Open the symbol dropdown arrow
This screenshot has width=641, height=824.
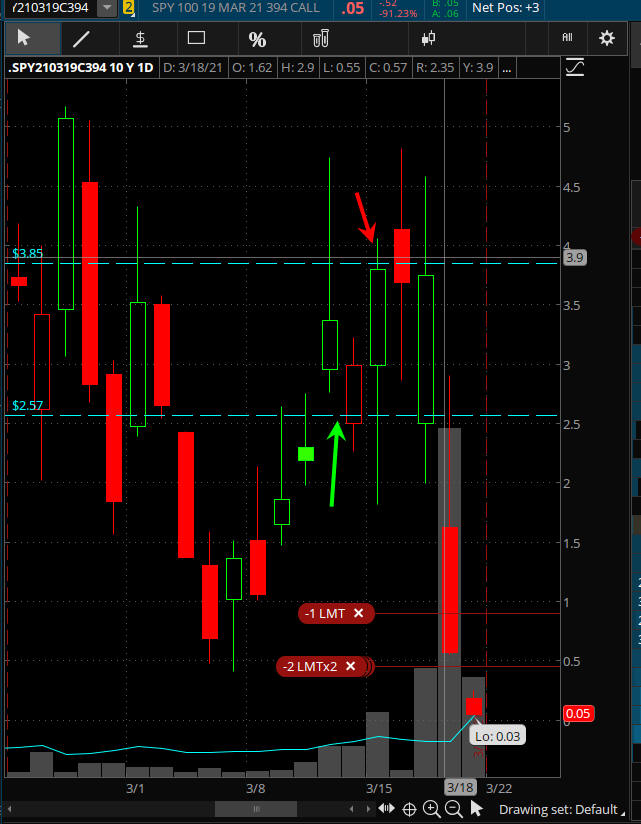point(106,8)
